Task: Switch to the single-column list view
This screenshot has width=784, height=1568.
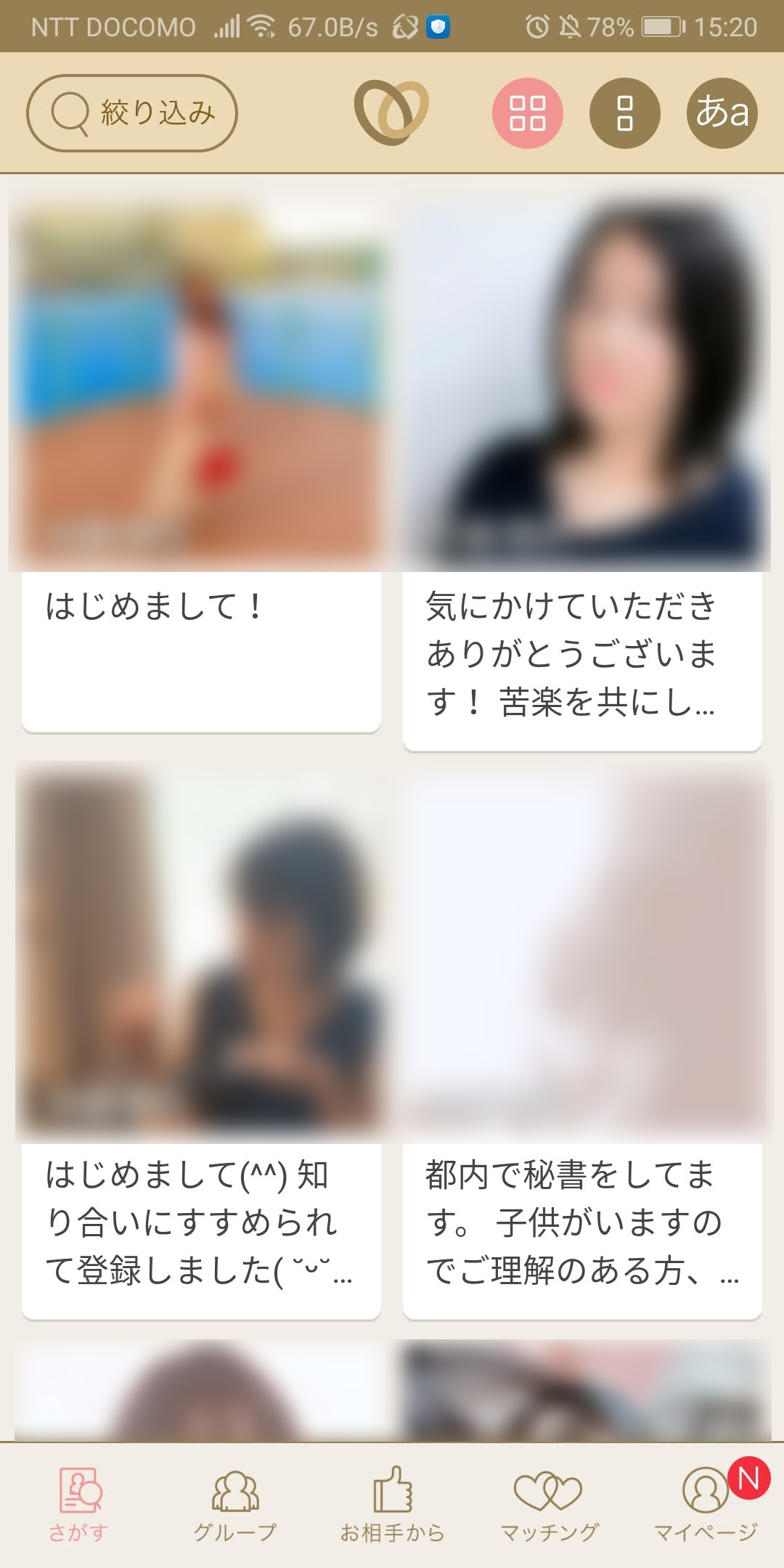Action: click(624, 113)
